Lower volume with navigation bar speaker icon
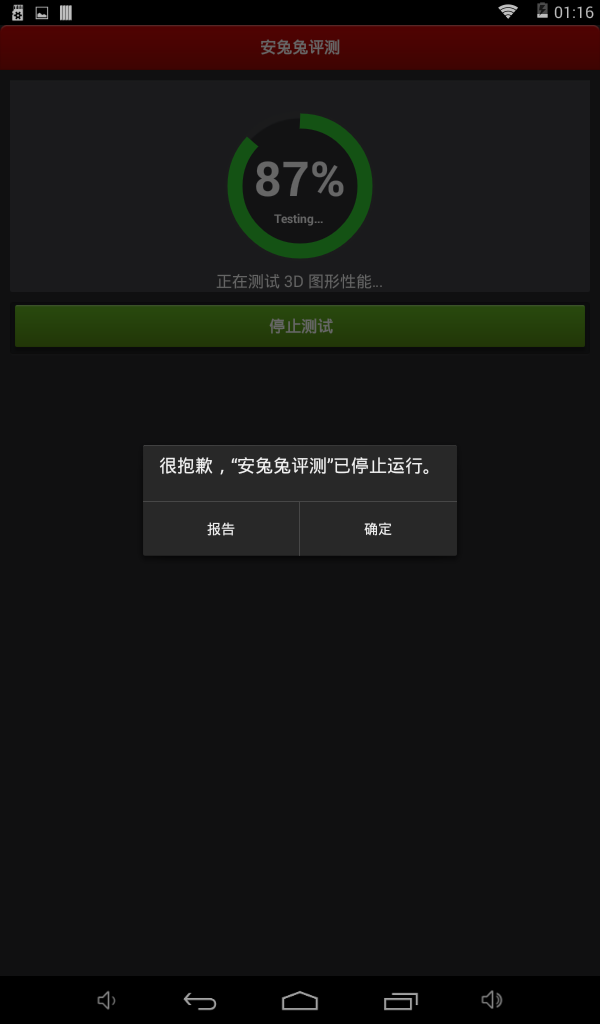 coord(106,1000)
